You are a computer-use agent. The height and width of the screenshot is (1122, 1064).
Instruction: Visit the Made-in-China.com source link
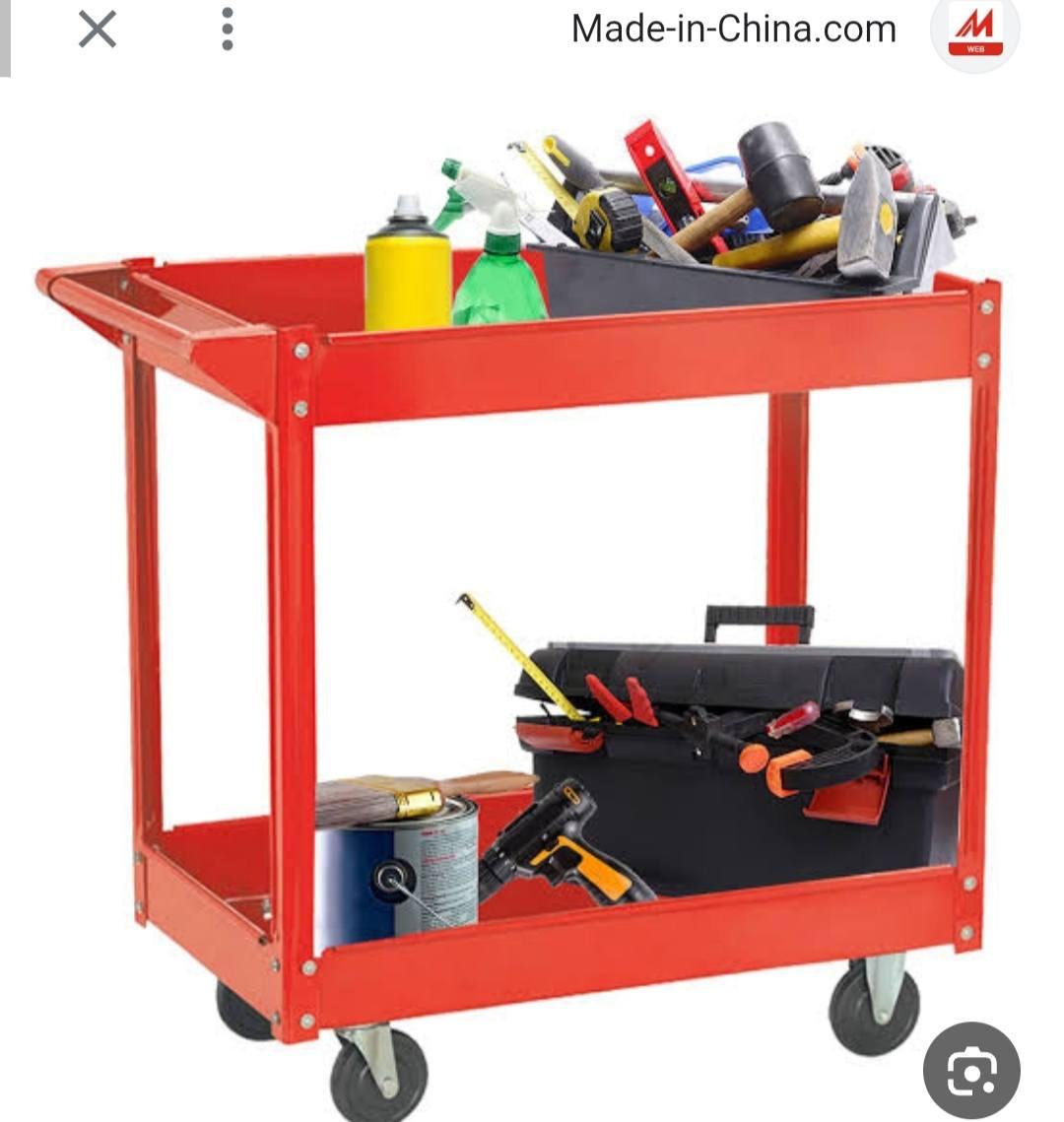733,29
